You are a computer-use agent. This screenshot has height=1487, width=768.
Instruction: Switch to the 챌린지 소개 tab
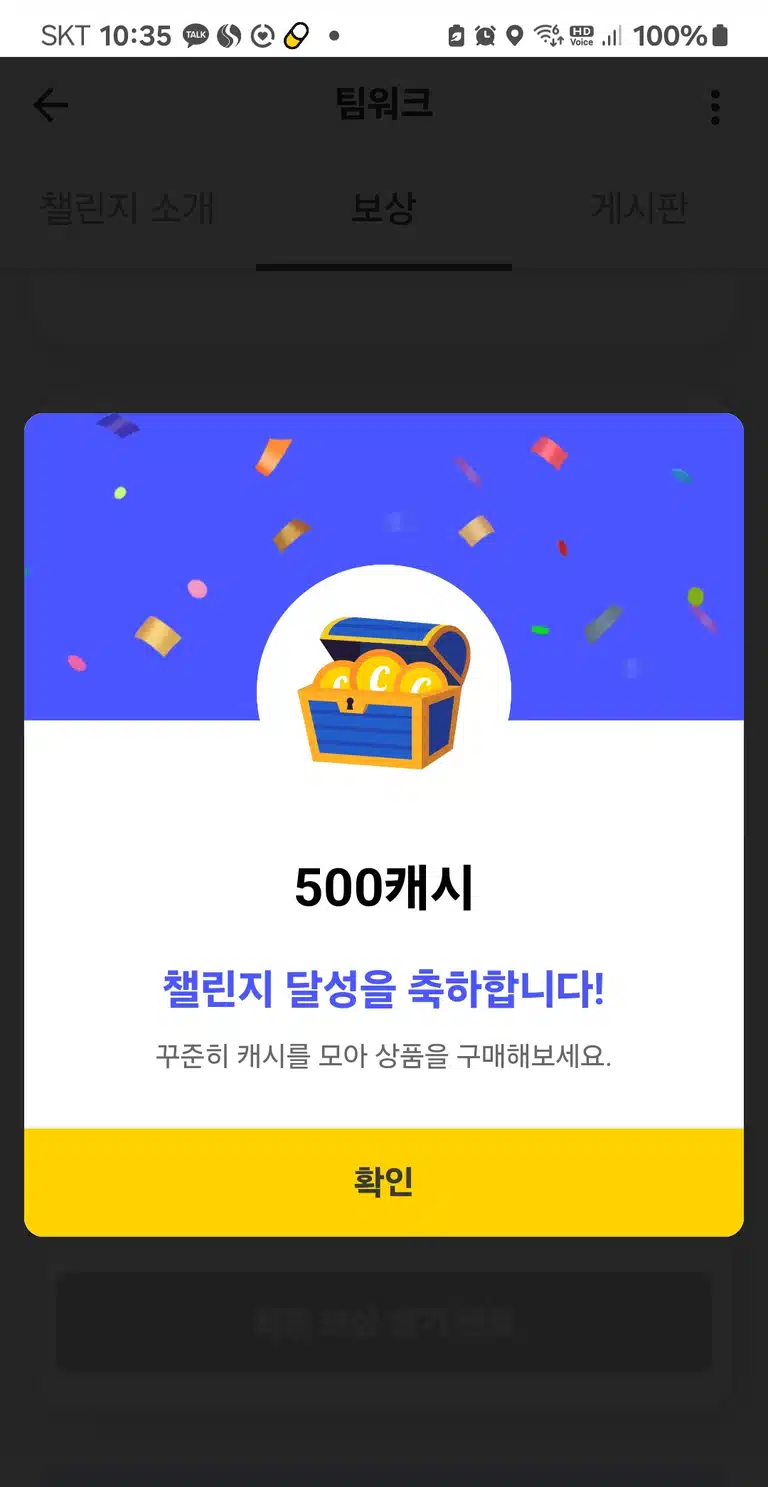[127, 208]
